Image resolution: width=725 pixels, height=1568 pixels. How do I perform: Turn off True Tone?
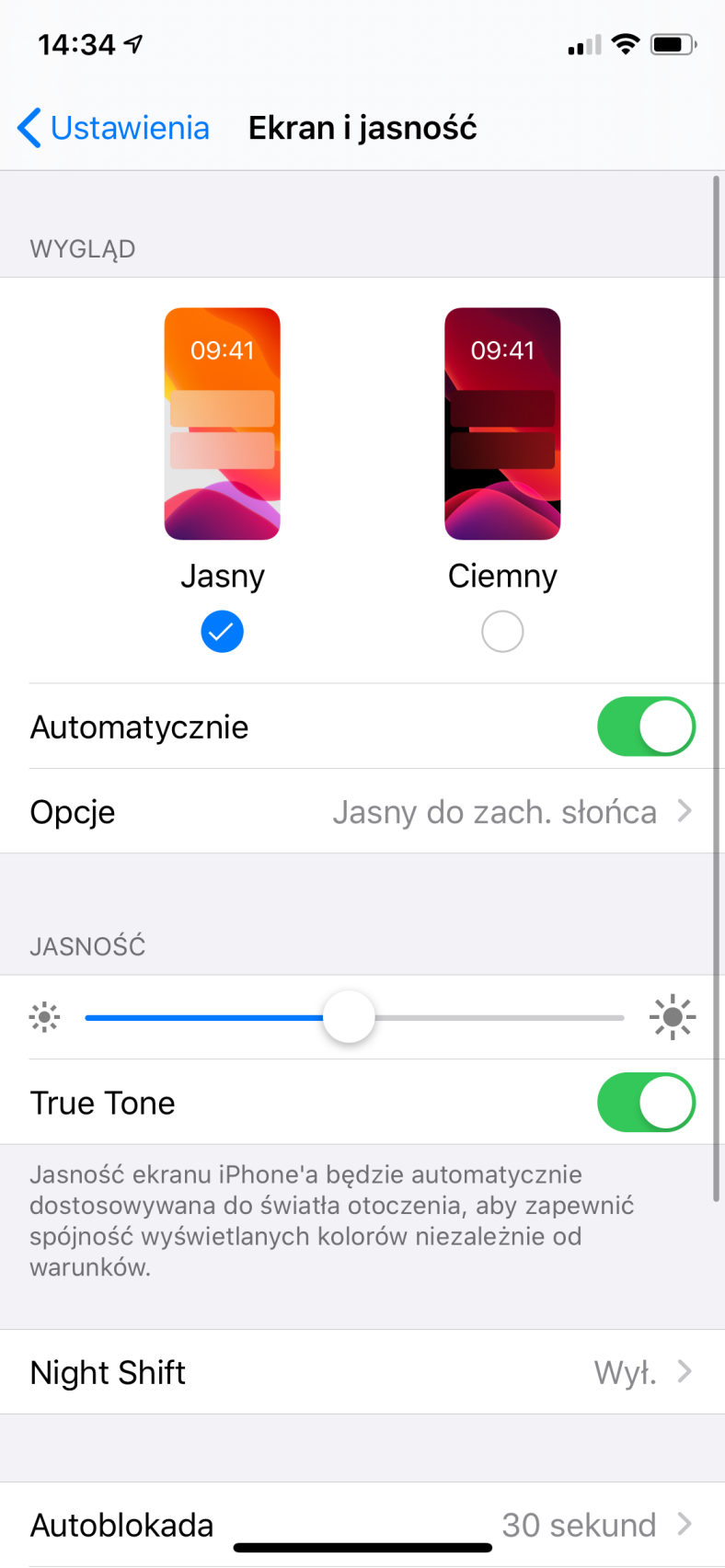[x=646, y=1102]
